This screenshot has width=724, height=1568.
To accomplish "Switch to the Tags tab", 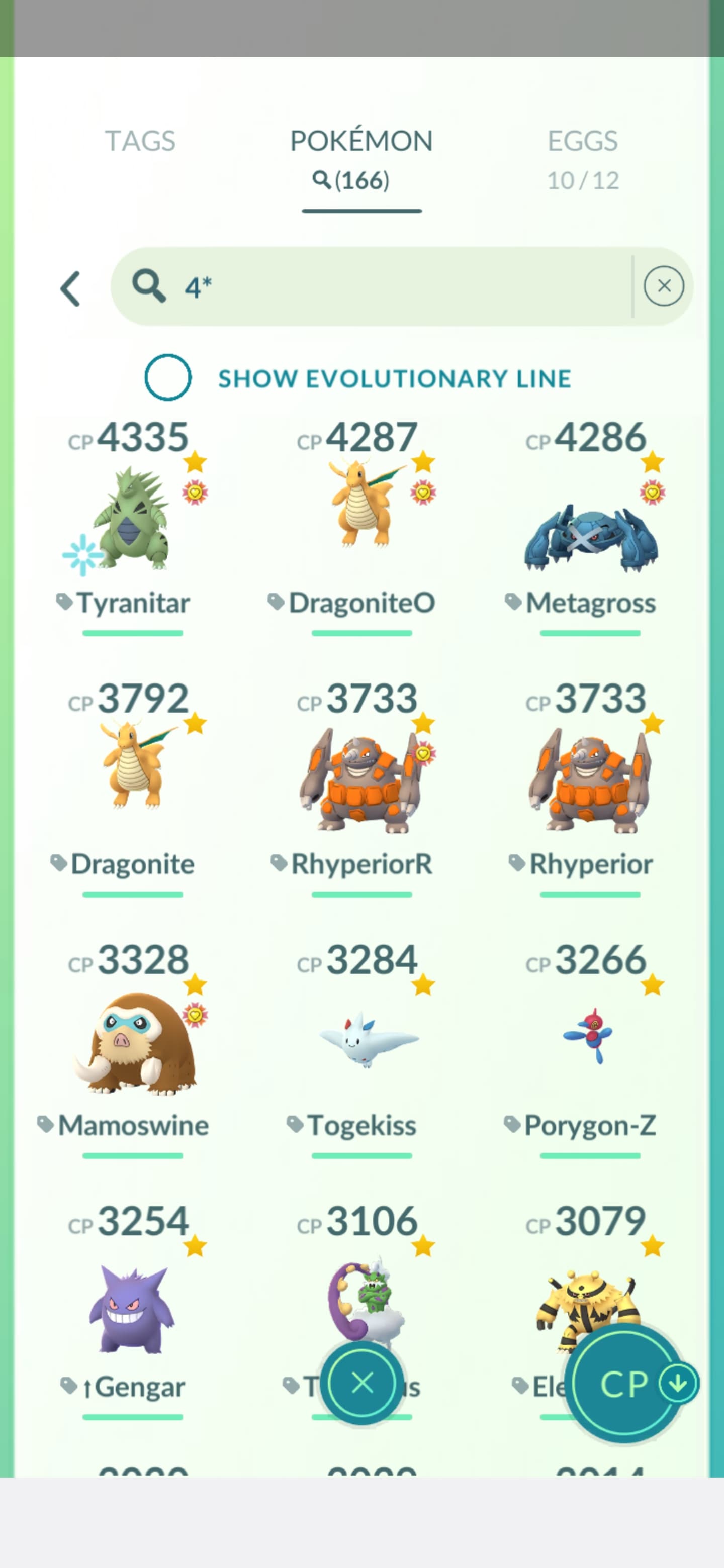I will click(140, 141).
